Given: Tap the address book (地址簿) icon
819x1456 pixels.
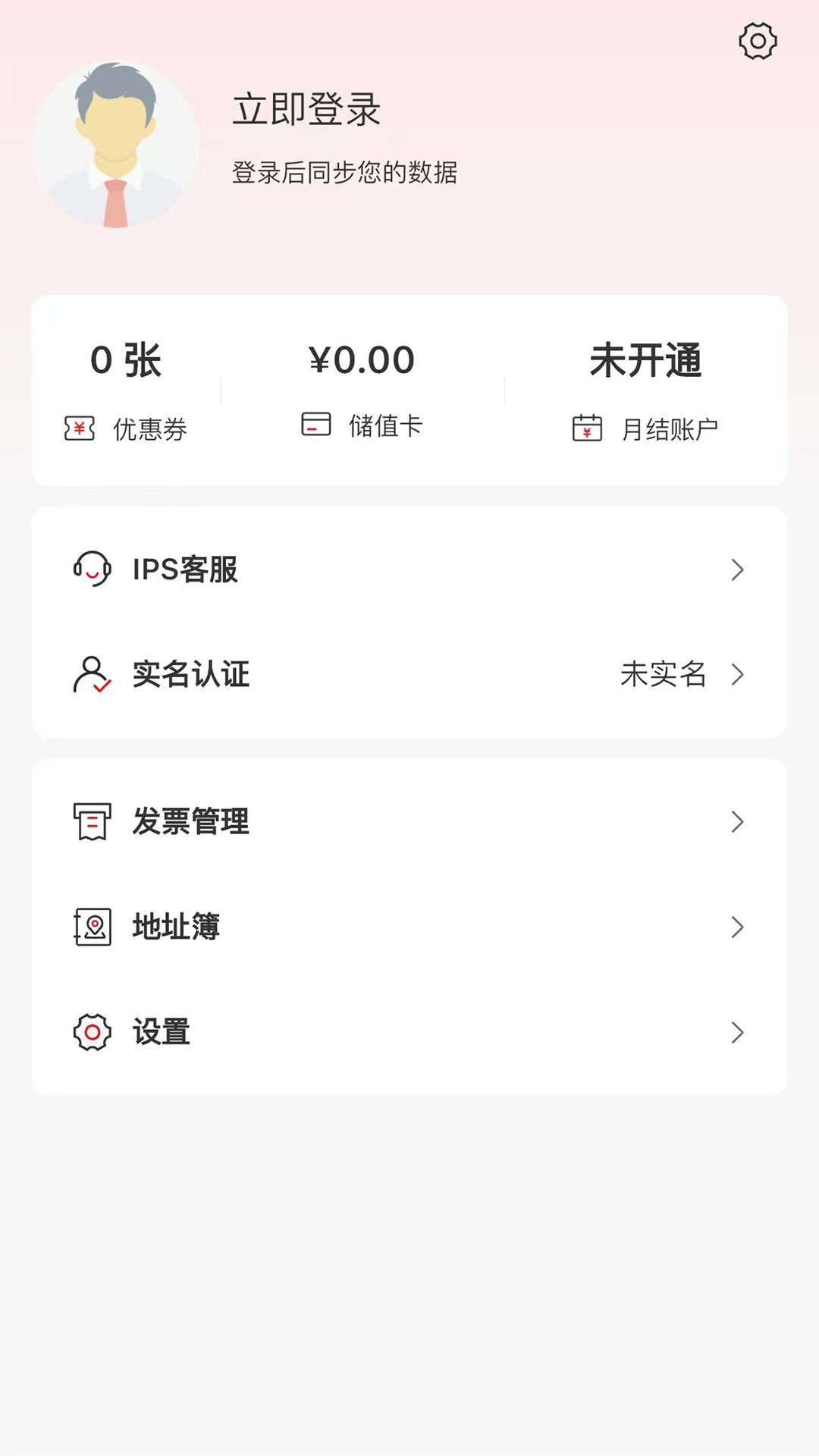Looking at the screenshot, I should coord(91,927).
